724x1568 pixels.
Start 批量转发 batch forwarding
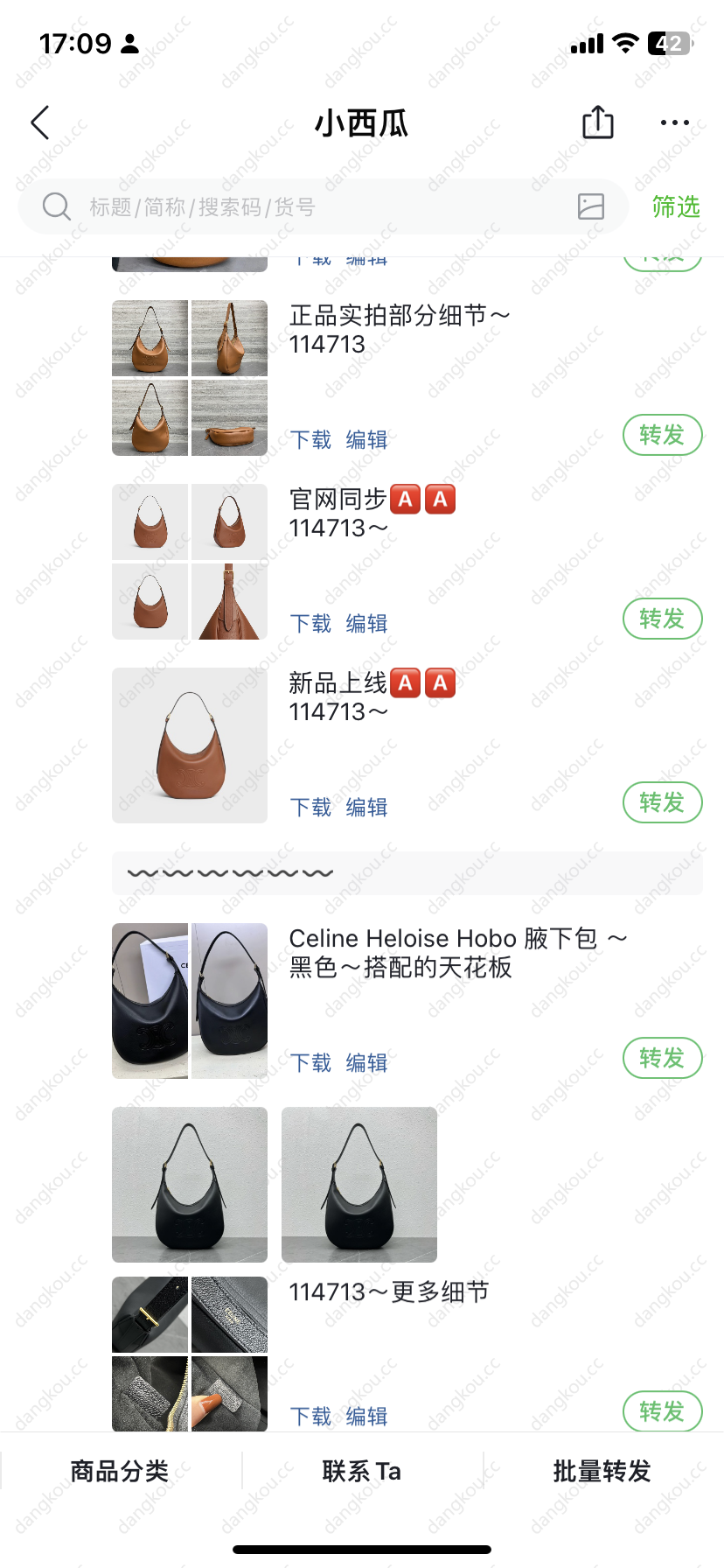coord(602,1471)
